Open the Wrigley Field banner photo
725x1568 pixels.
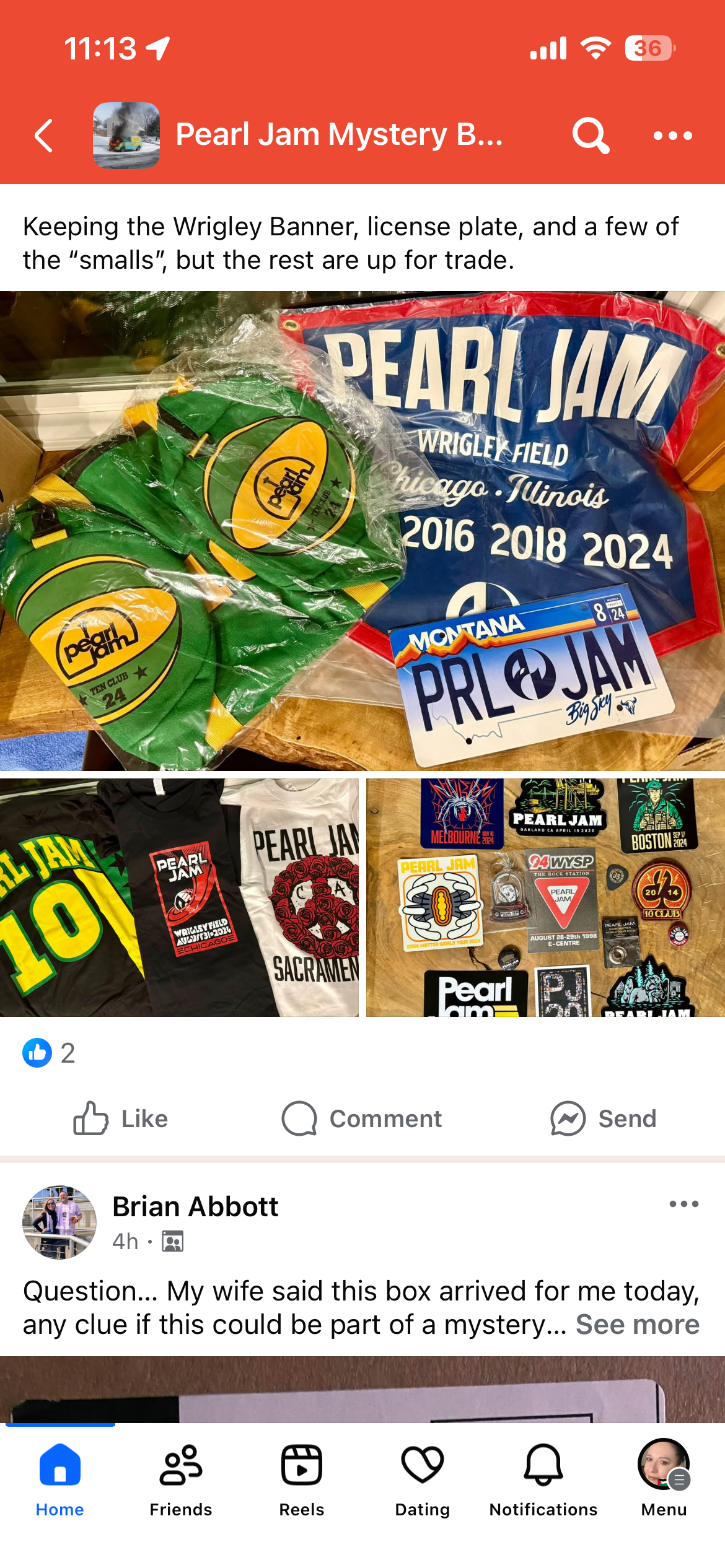coord(362,531)
